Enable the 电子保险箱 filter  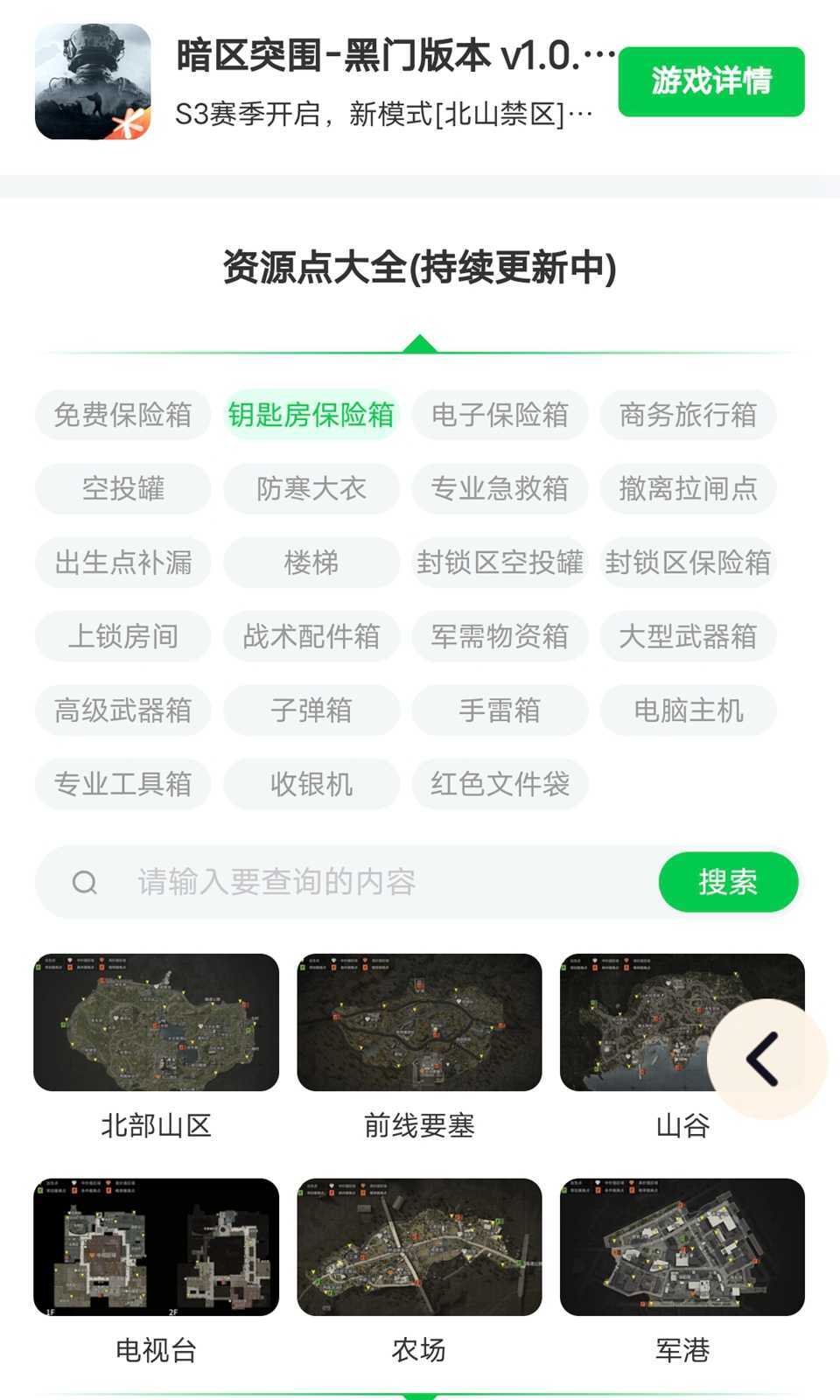point(500,416)
